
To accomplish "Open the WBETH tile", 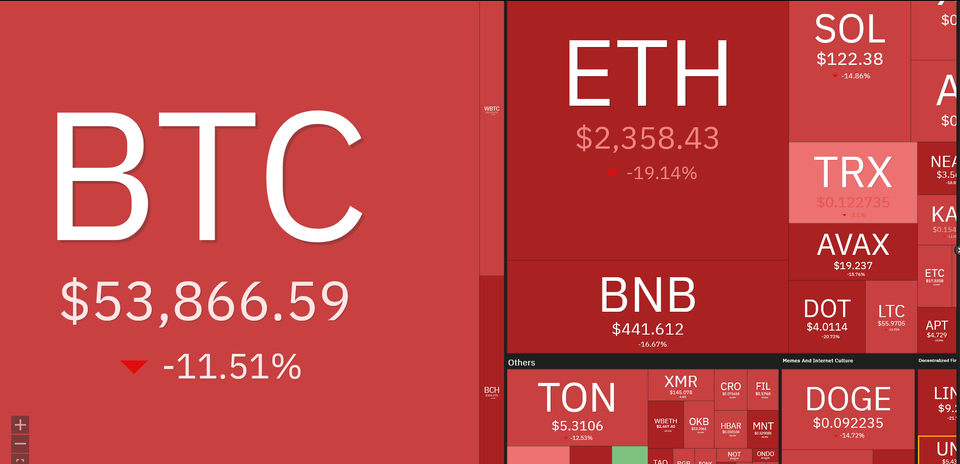I will click(x=665, y=424).
